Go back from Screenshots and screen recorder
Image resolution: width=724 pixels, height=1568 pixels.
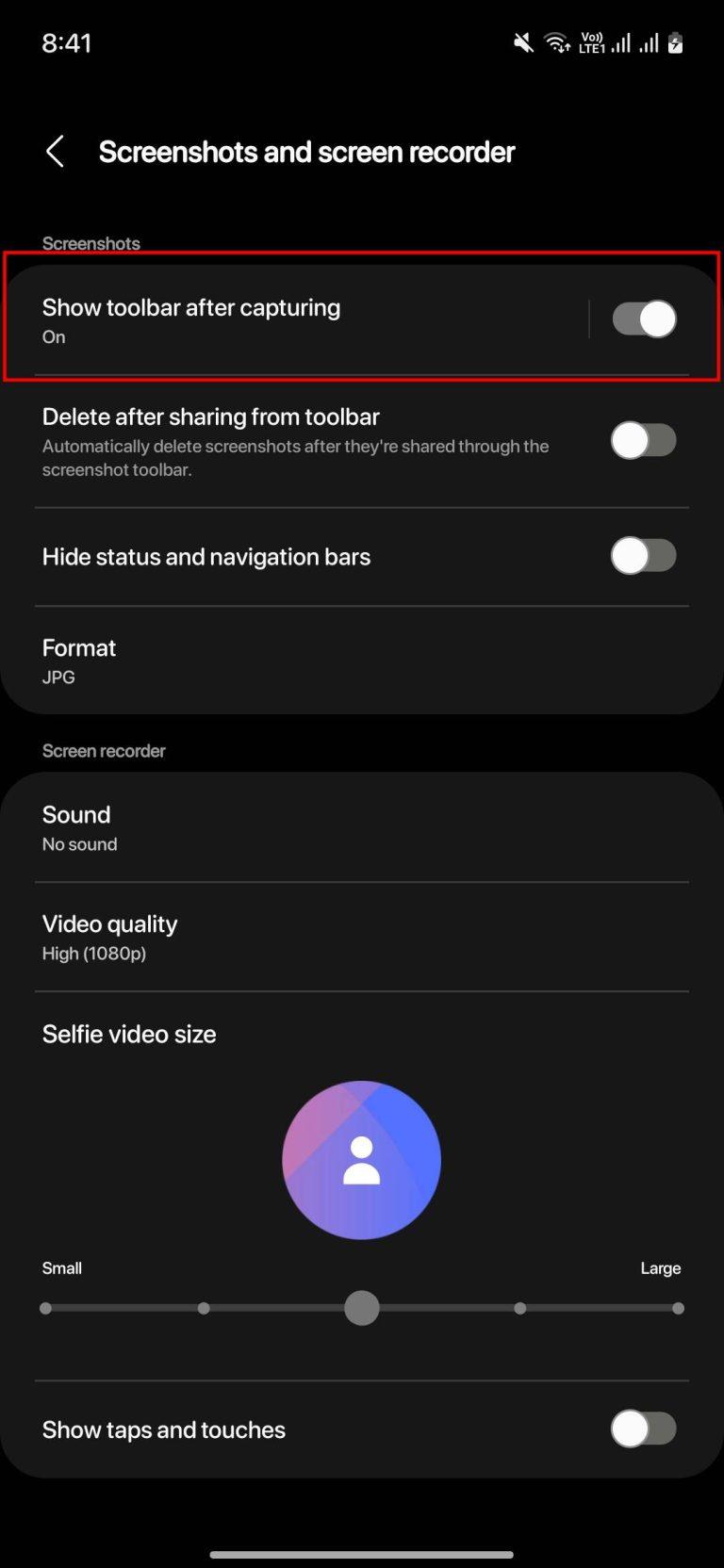click(x=55, y=152)
